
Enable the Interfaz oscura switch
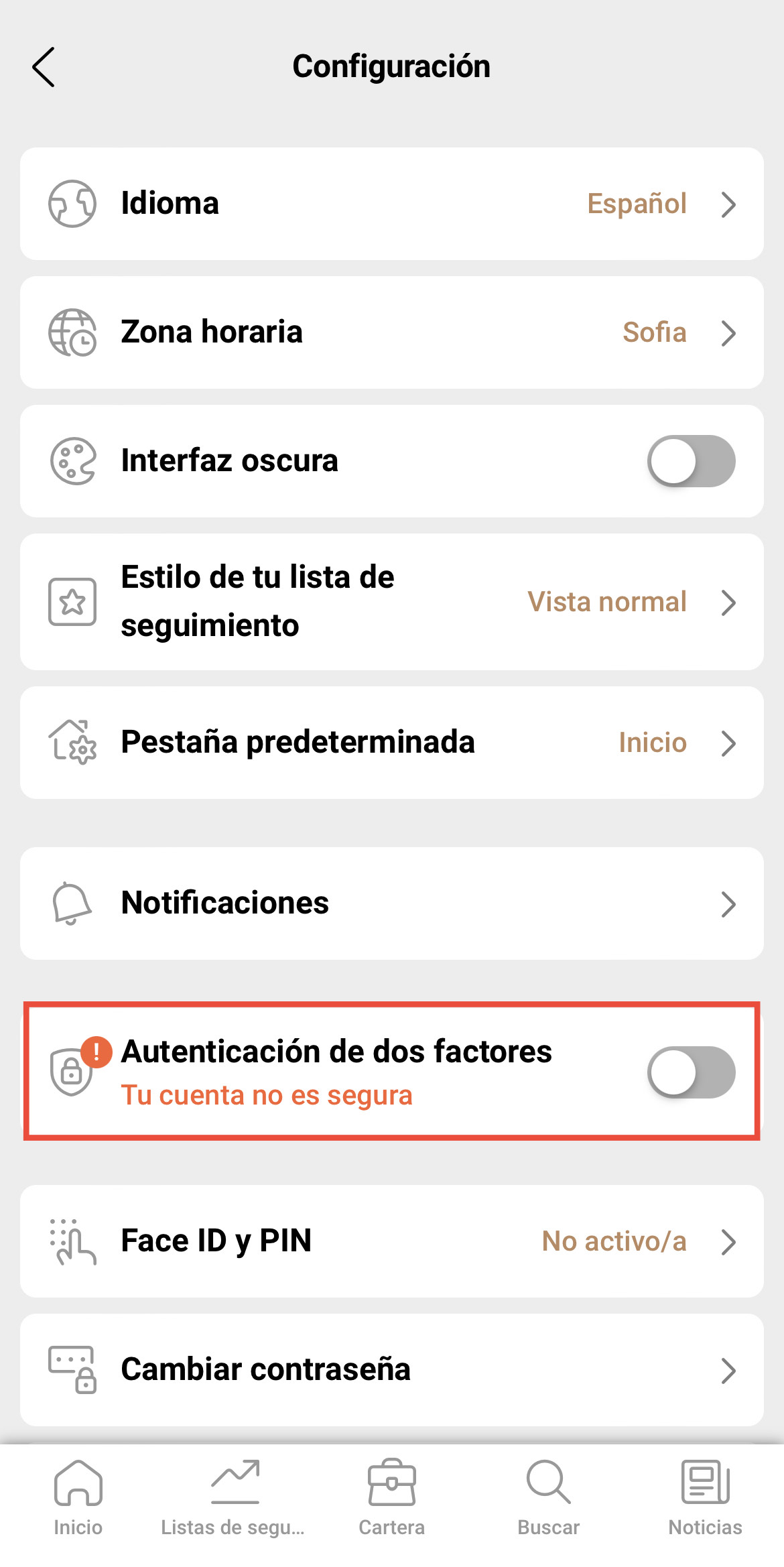pos(690,461)
